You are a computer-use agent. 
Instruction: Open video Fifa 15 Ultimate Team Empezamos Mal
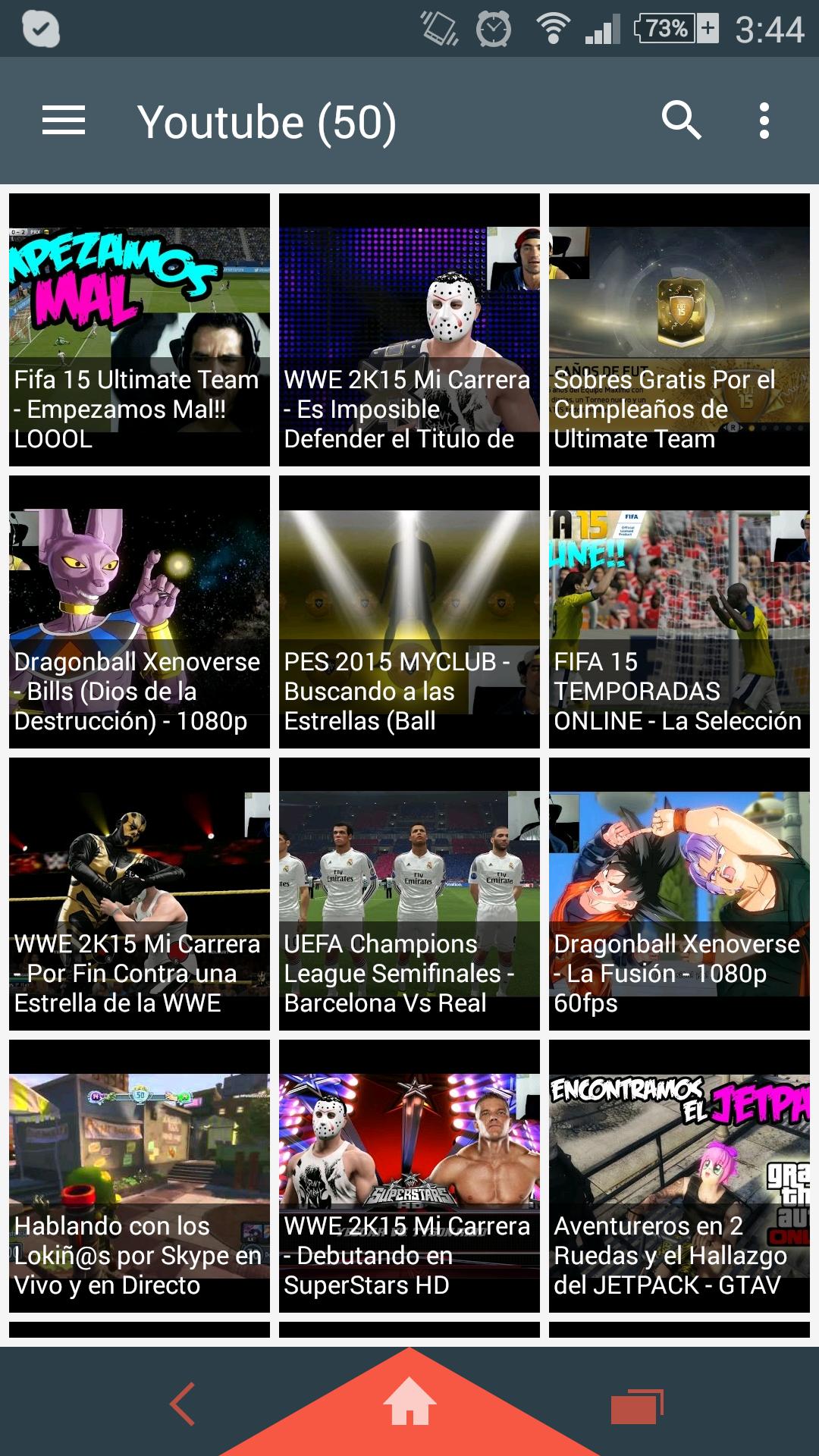tap(140, 330)
